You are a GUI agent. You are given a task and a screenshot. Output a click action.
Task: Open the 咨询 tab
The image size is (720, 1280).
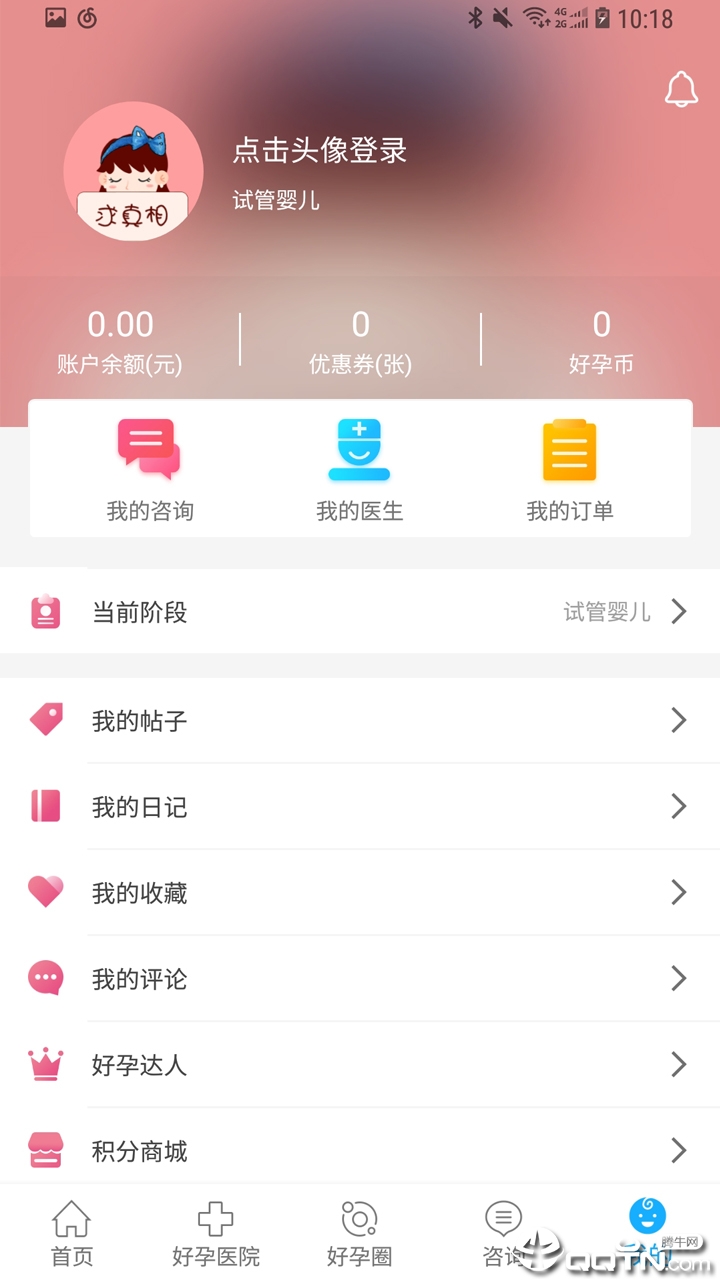coord(503,1232)
